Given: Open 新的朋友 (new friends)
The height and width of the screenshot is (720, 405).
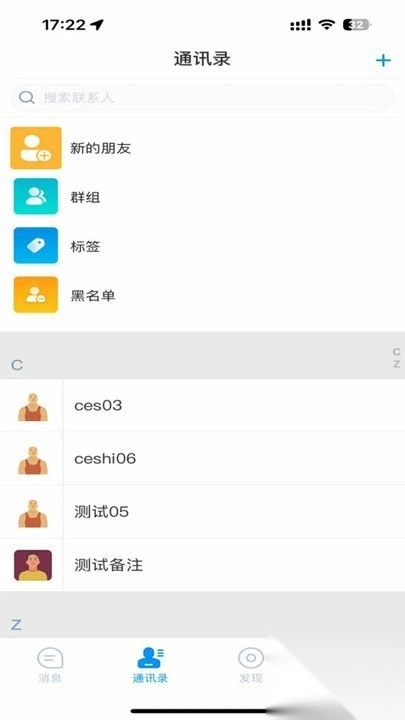Looking at the screenshot, I should (x=202, y=148).
